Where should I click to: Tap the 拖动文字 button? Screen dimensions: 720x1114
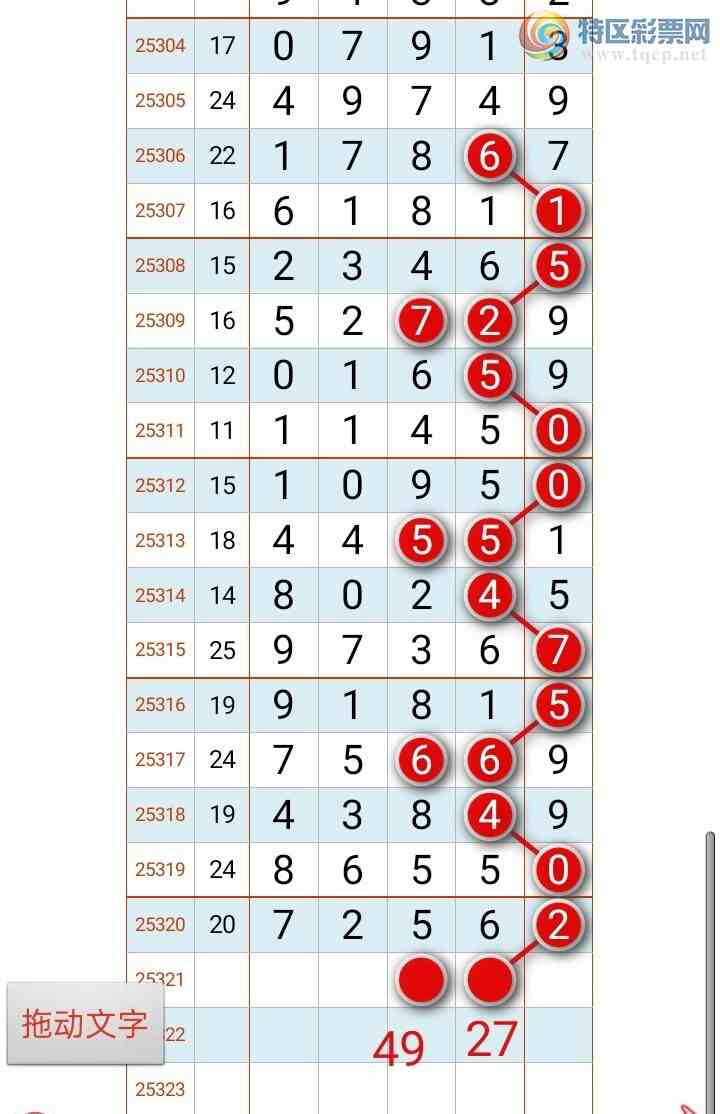point(85,1023)
